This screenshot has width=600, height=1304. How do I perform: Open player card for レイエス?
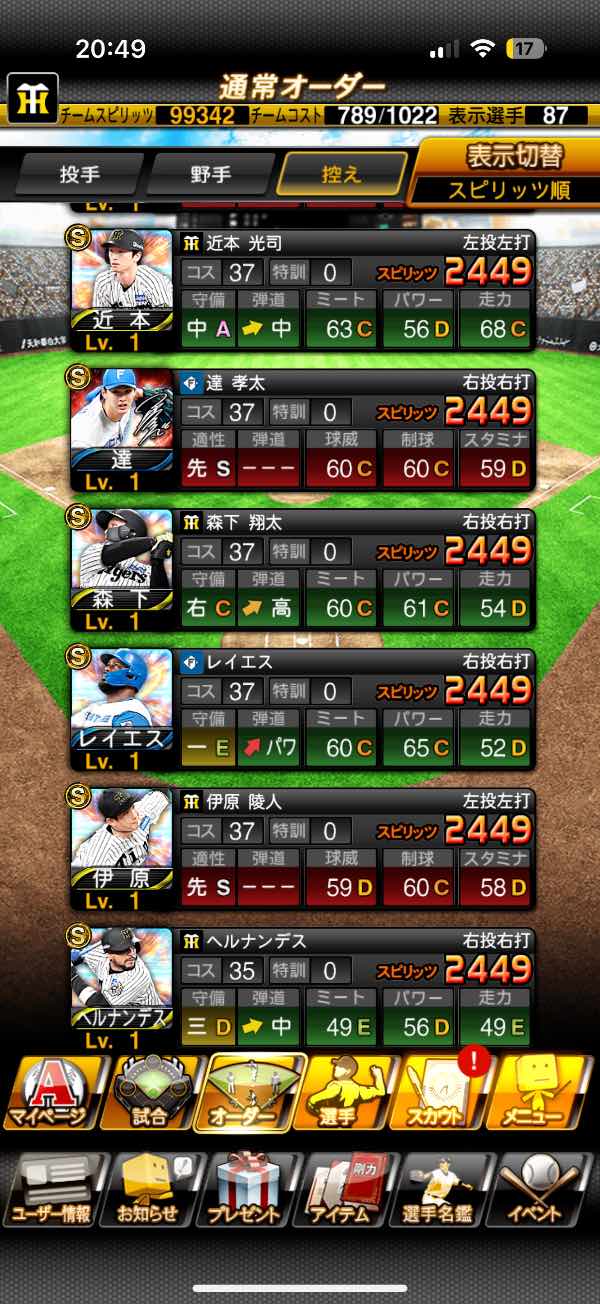[x=302, y=708]
